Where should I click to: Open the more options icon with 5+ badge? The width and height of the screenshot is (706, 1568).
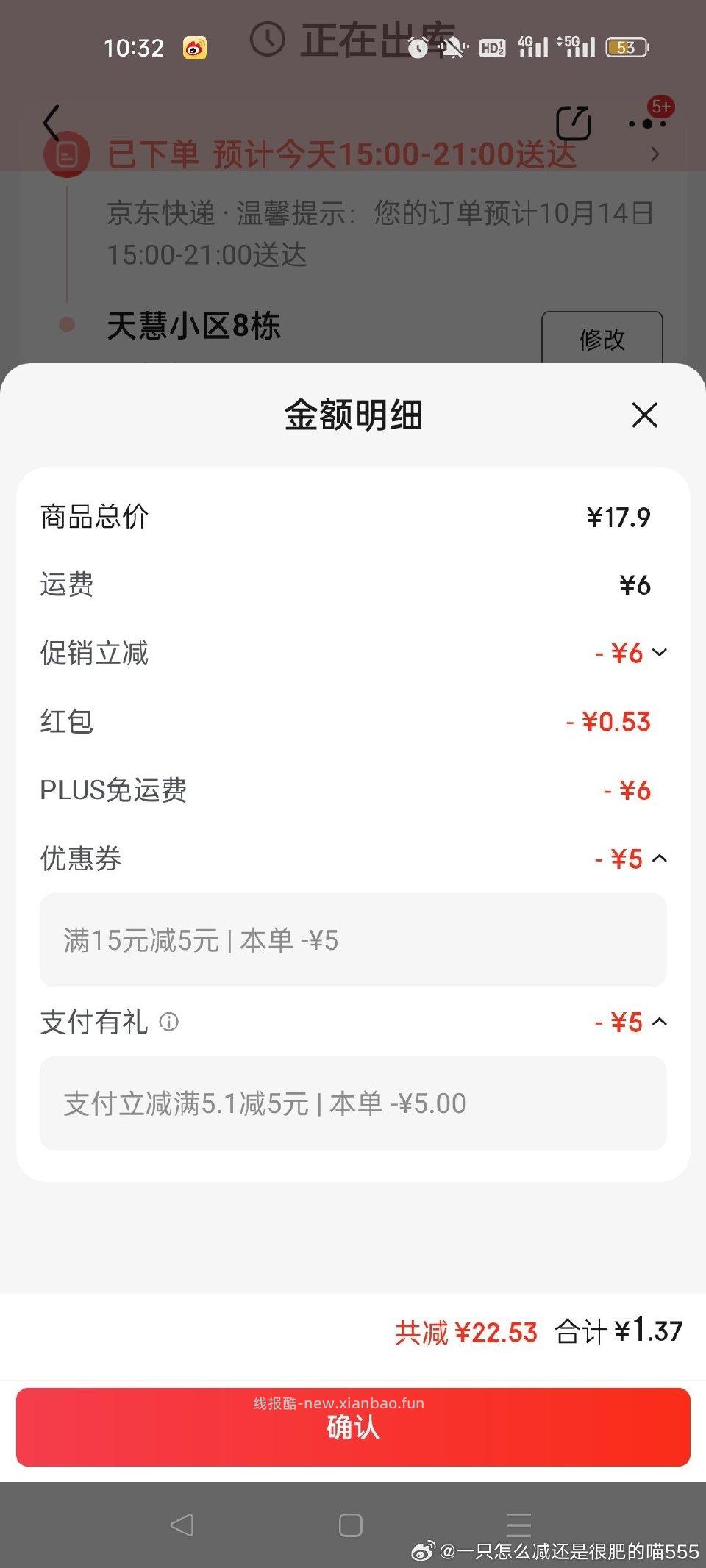coord(648,122)
